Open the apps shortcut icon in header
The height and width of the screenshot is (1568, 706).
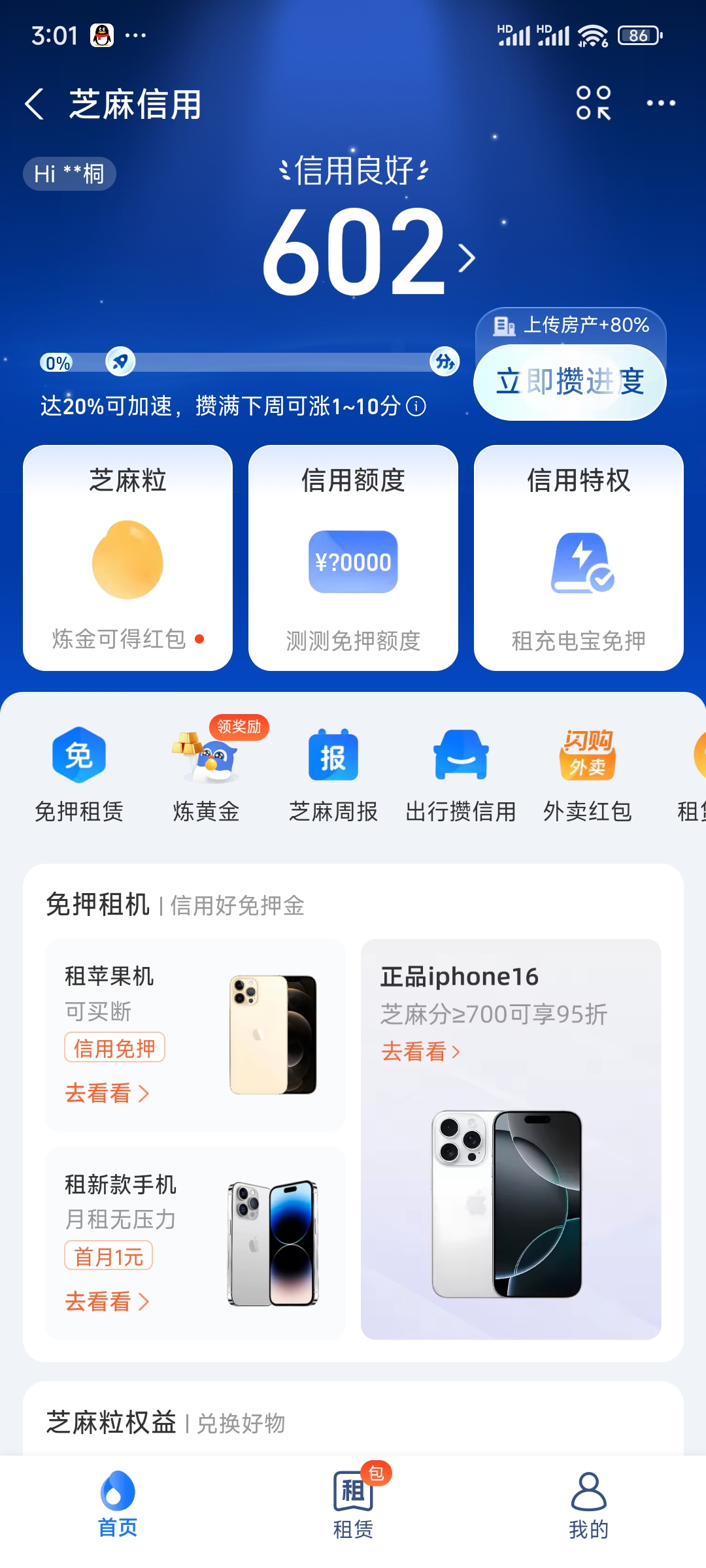594,103
